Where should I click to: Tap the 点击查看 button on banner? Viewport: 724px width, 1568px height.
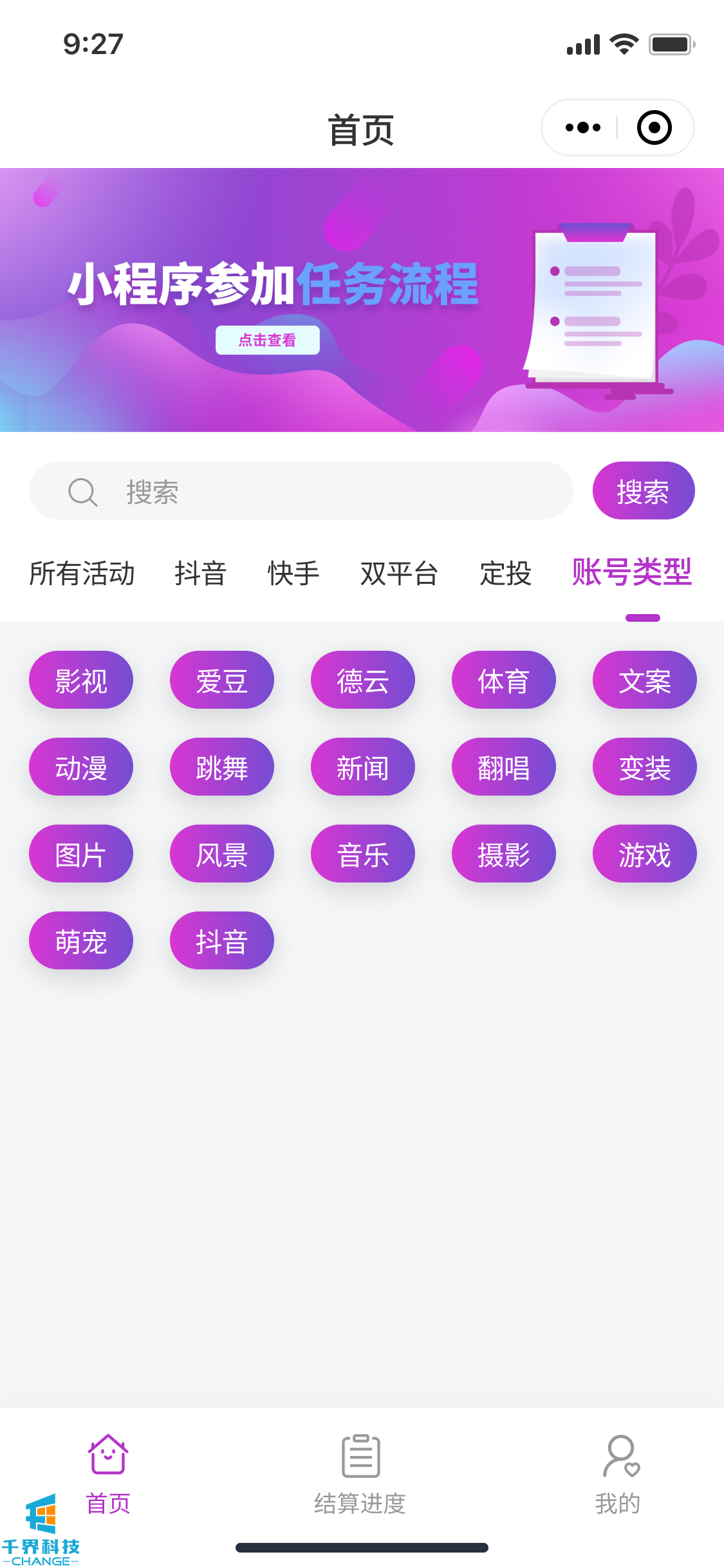pyautogui.click(x=267, y=340)
